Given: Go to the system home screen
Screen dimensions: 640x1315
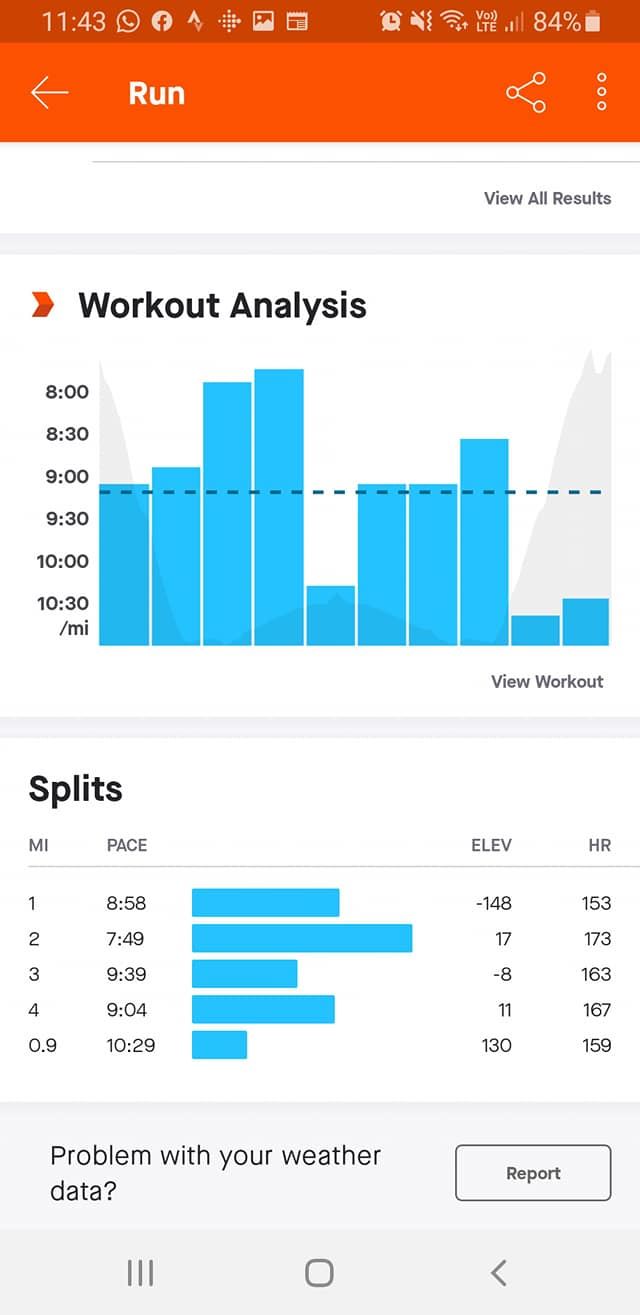Looking at the screenshot, I should click(319, 1272).
